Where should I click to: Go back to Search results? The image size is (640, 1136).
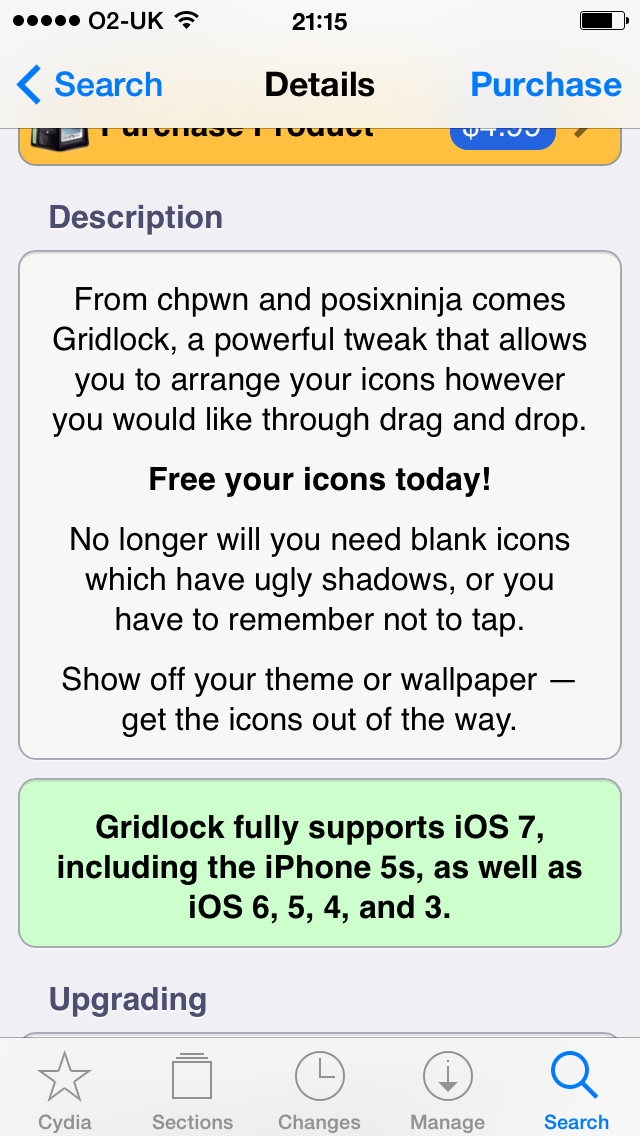coord(90,85)
